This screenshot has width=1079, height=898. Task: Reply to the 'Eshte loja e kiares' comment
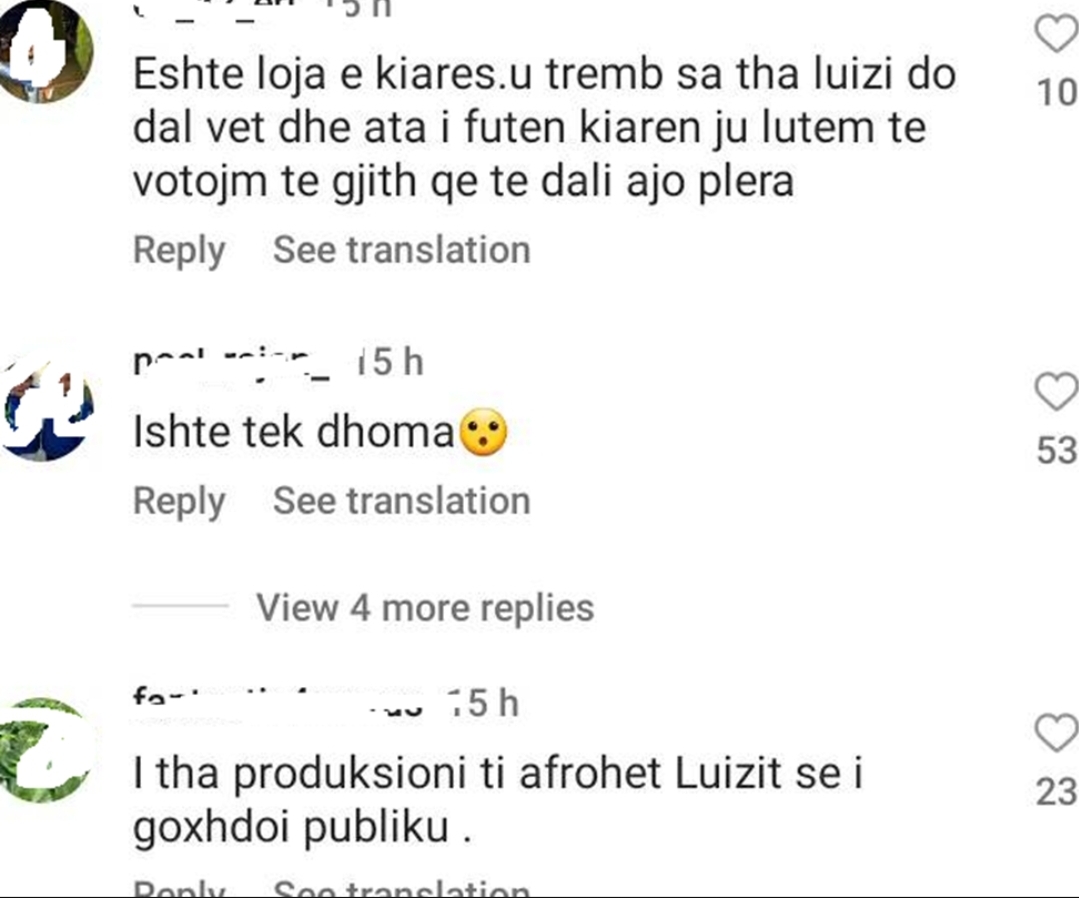point(179,250)
